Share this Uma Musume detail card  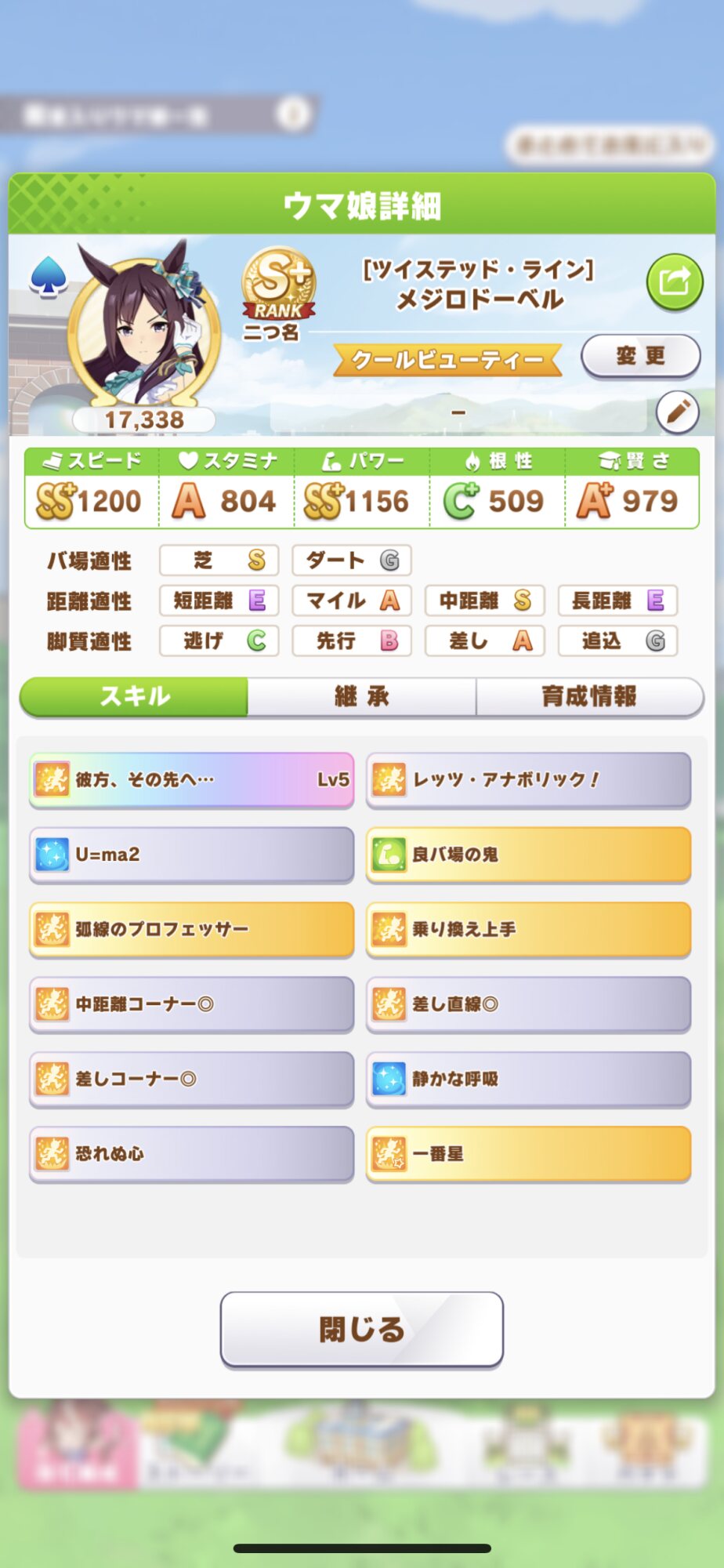coord(674,281)
